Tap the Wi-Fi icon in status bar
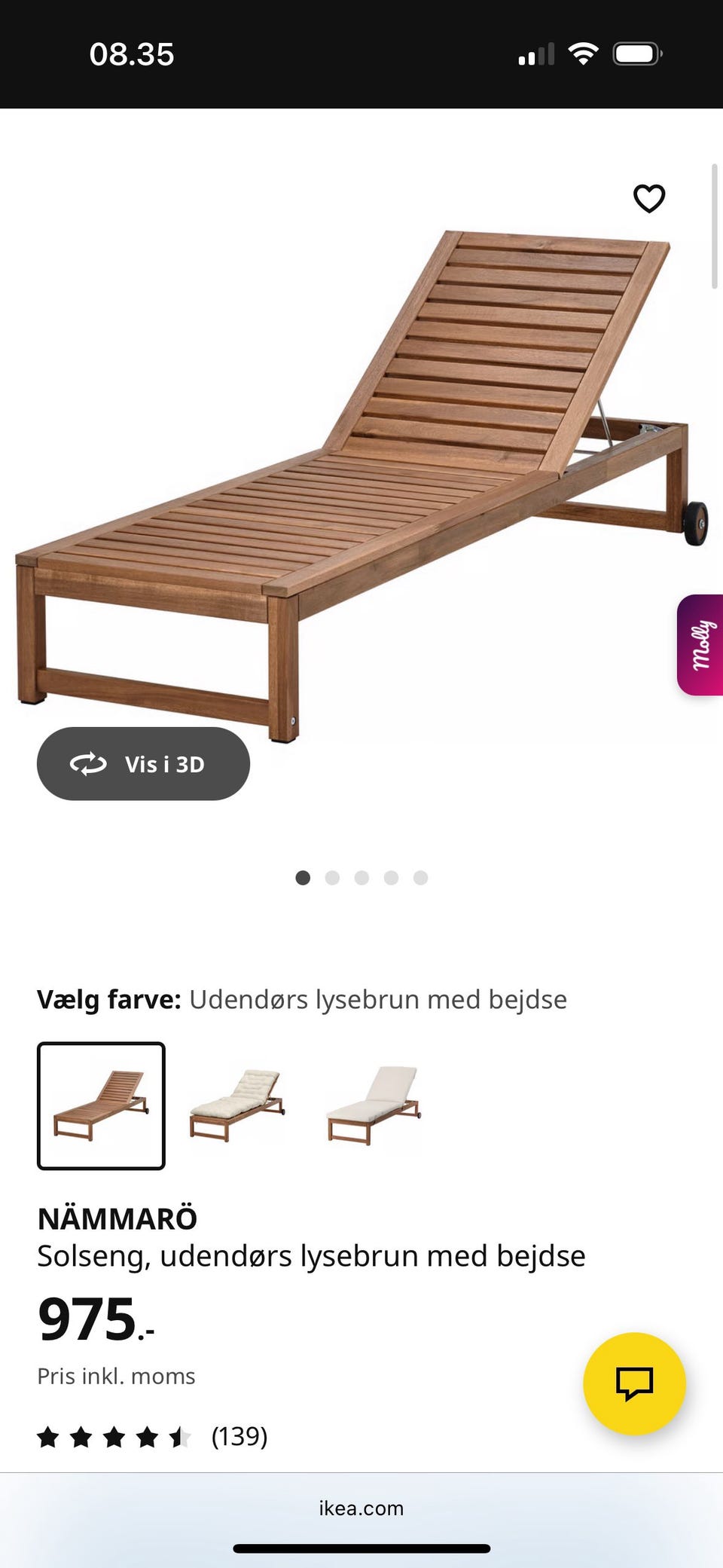Viewport: 723px width, 1568px height. pyautogui.click(x=582, y=51)
